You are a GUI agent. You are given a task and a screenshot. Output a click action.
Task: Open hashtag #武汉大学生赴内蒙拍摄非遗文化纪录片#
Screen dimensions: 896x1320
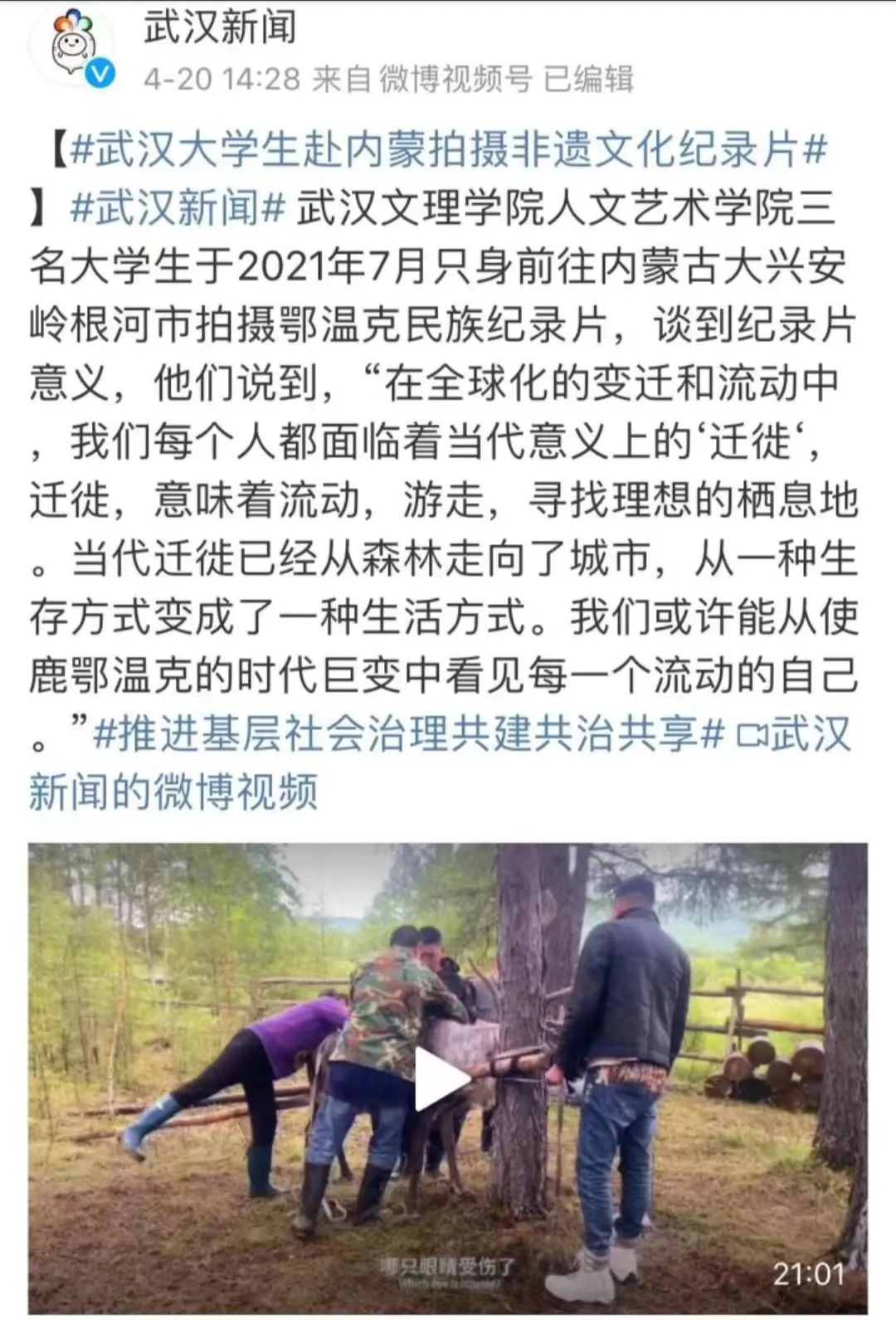448,150
